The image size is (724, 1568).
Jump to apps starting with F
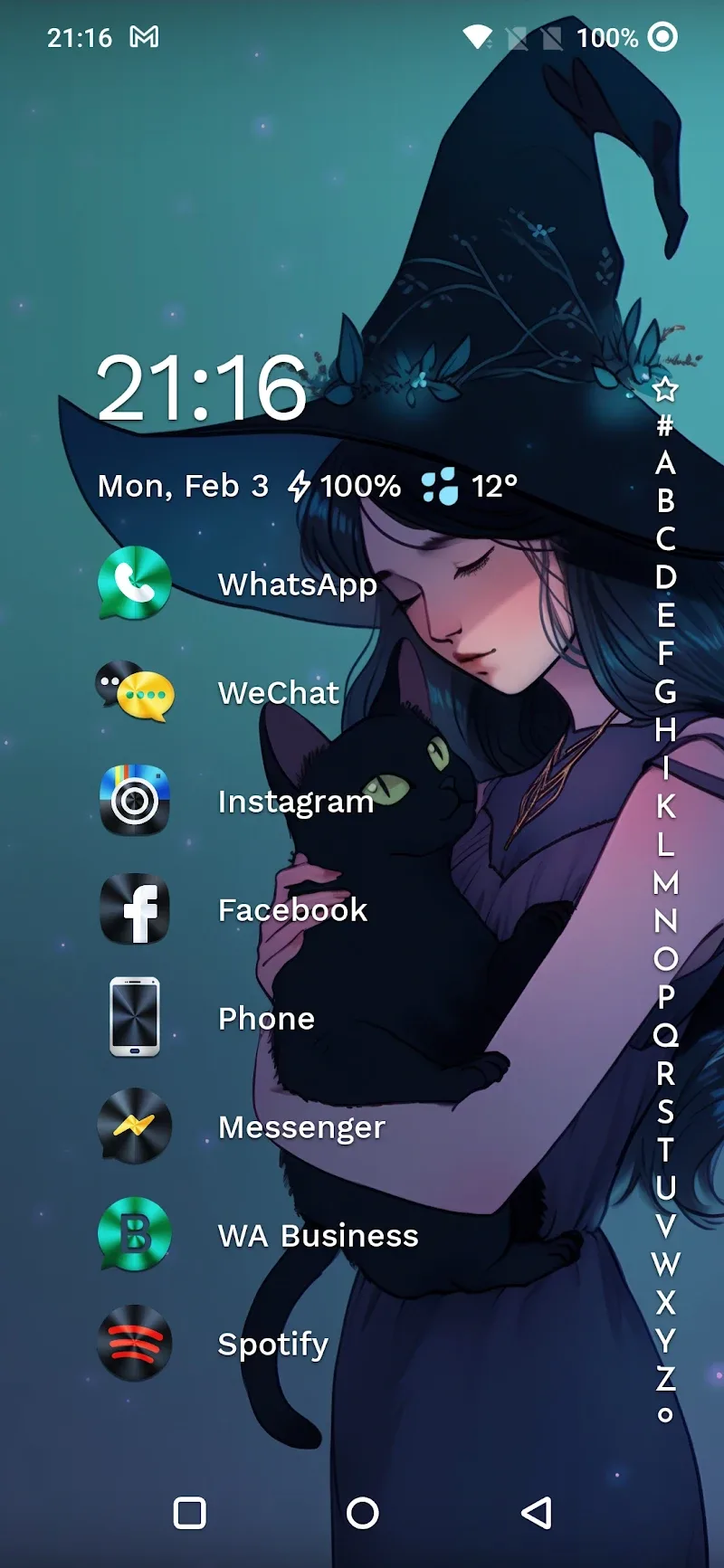point(665,653)
